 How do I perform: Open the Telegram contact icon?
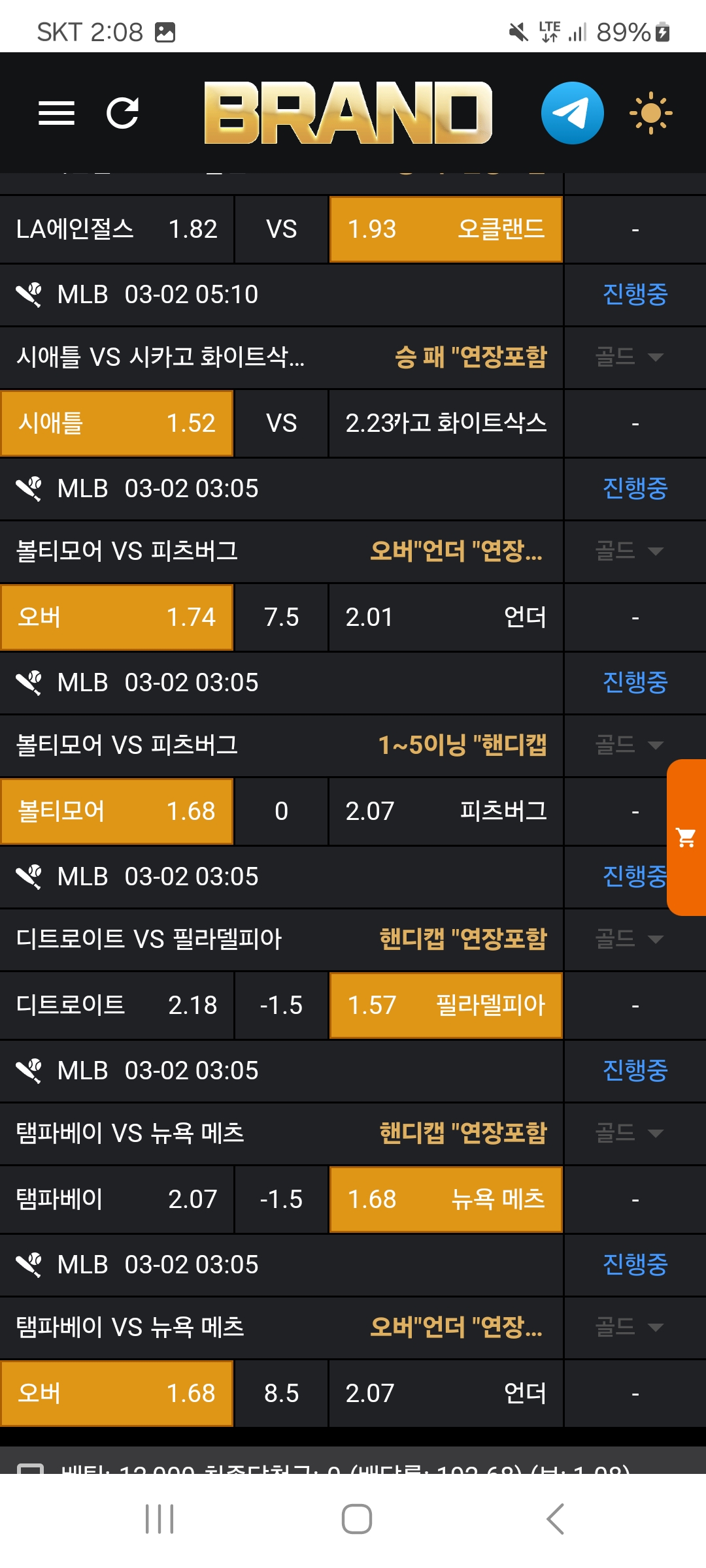(572, 113)
